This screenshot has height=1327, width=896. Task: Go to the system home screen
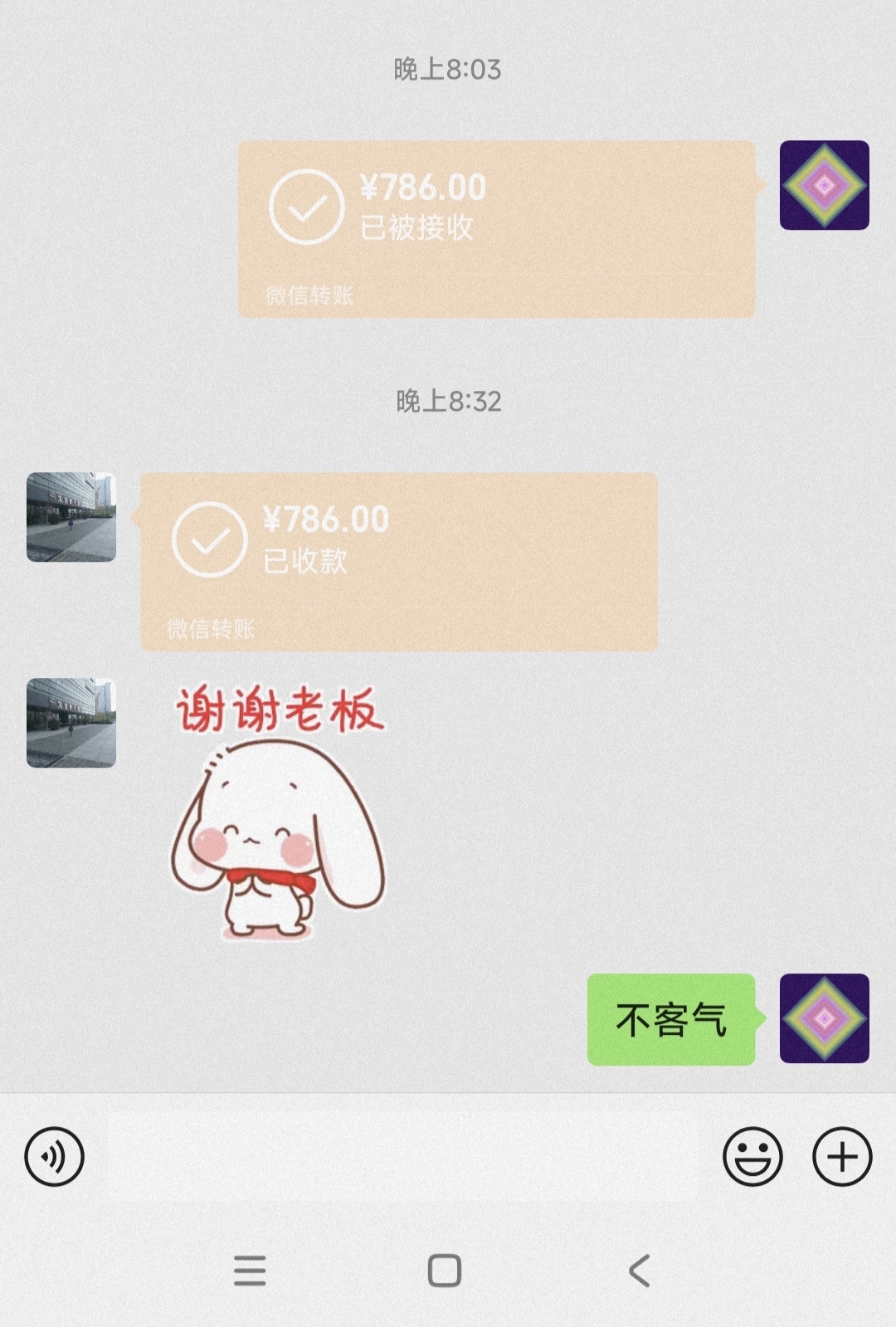[445, 1271]
